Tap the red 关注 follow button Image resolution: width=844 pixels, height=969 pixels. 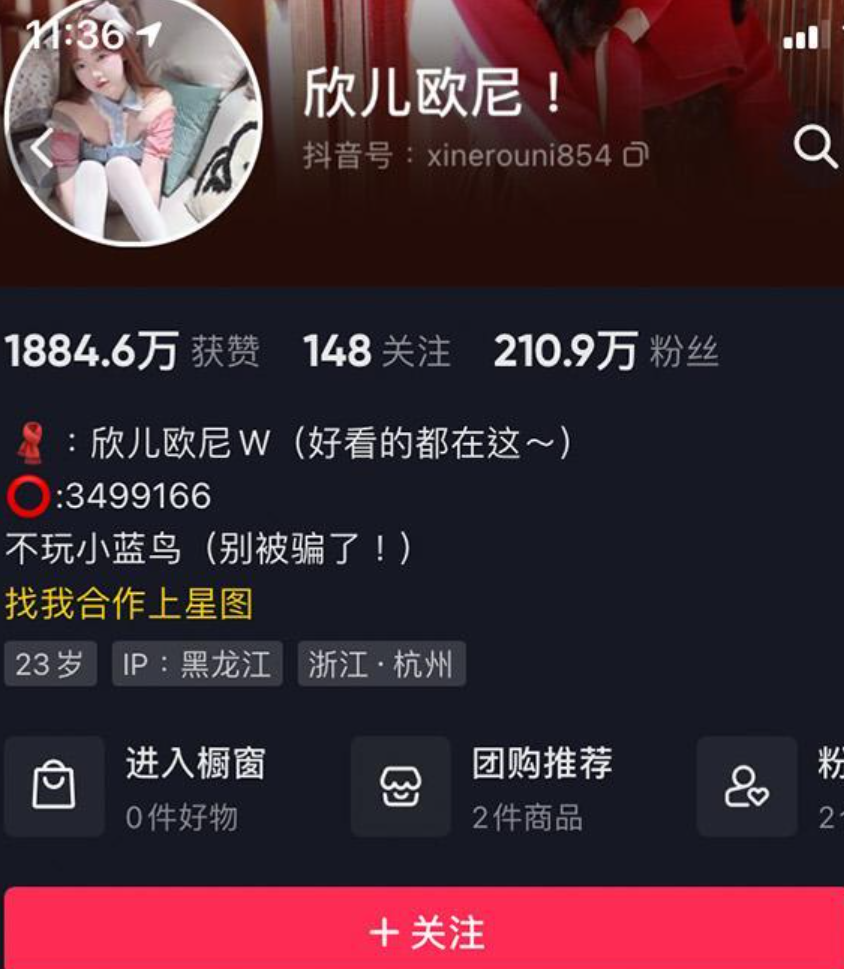424,931
